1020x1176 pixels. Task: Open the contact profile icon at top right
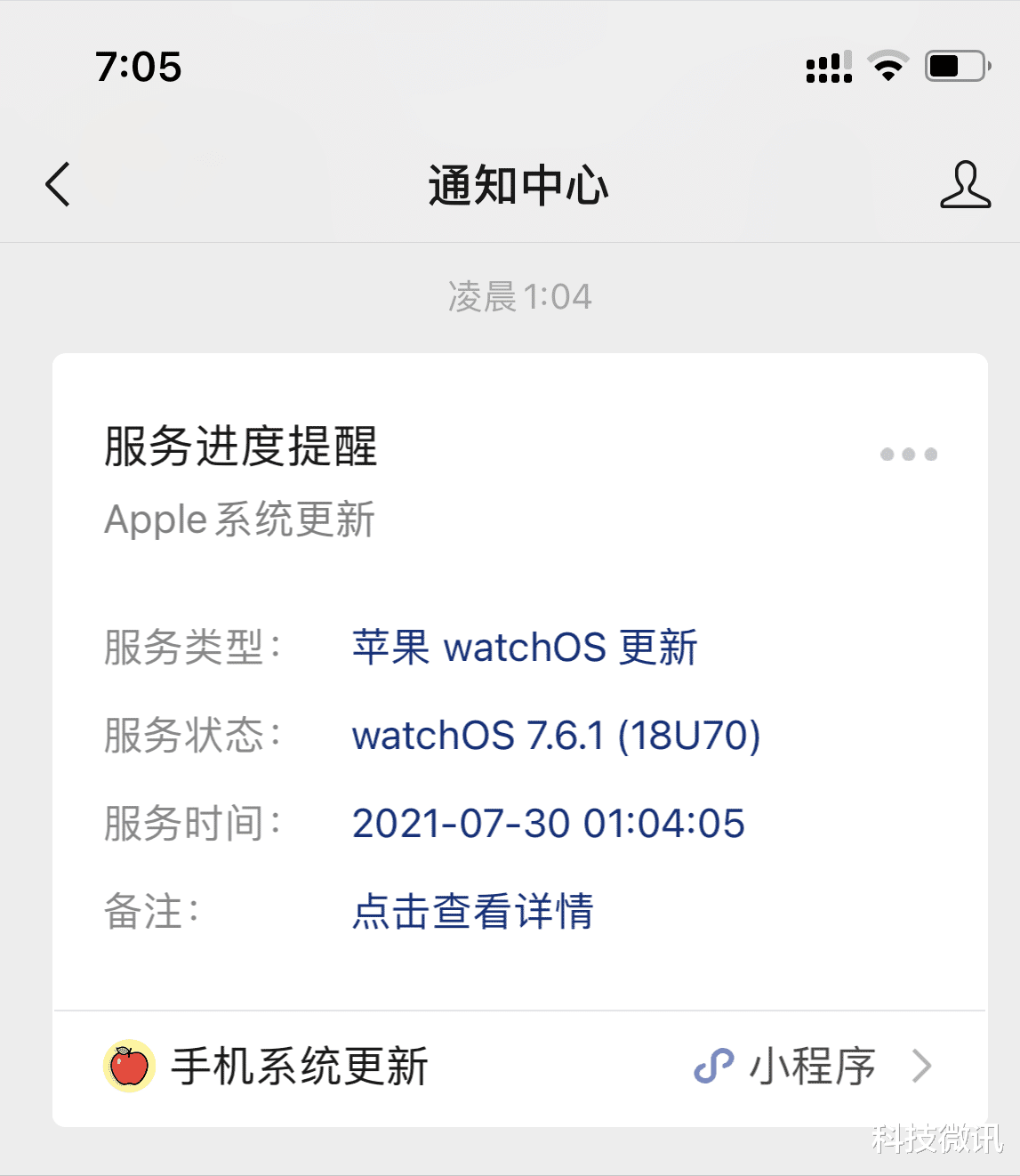coord(965,186)
